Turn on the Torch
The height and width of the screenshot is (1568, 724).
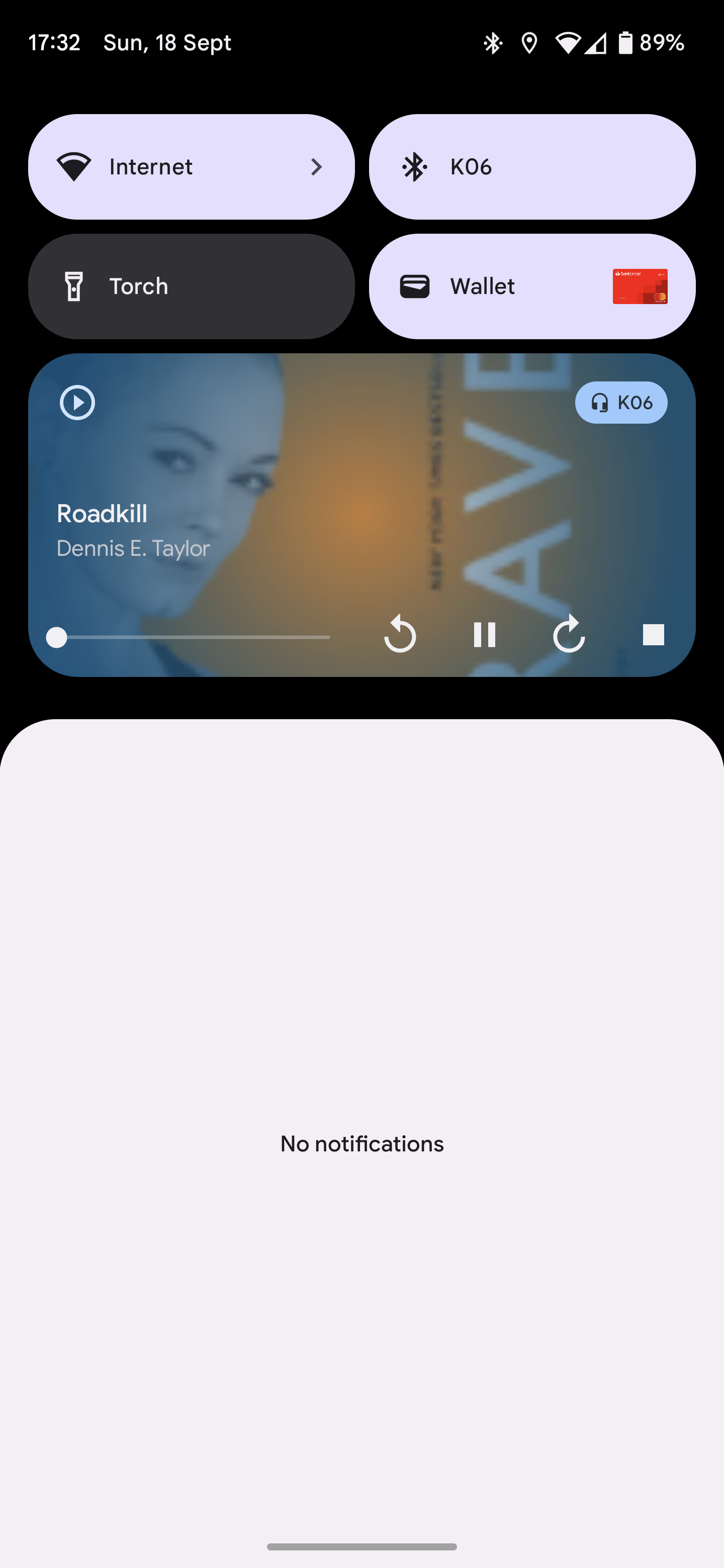point(191,286)
